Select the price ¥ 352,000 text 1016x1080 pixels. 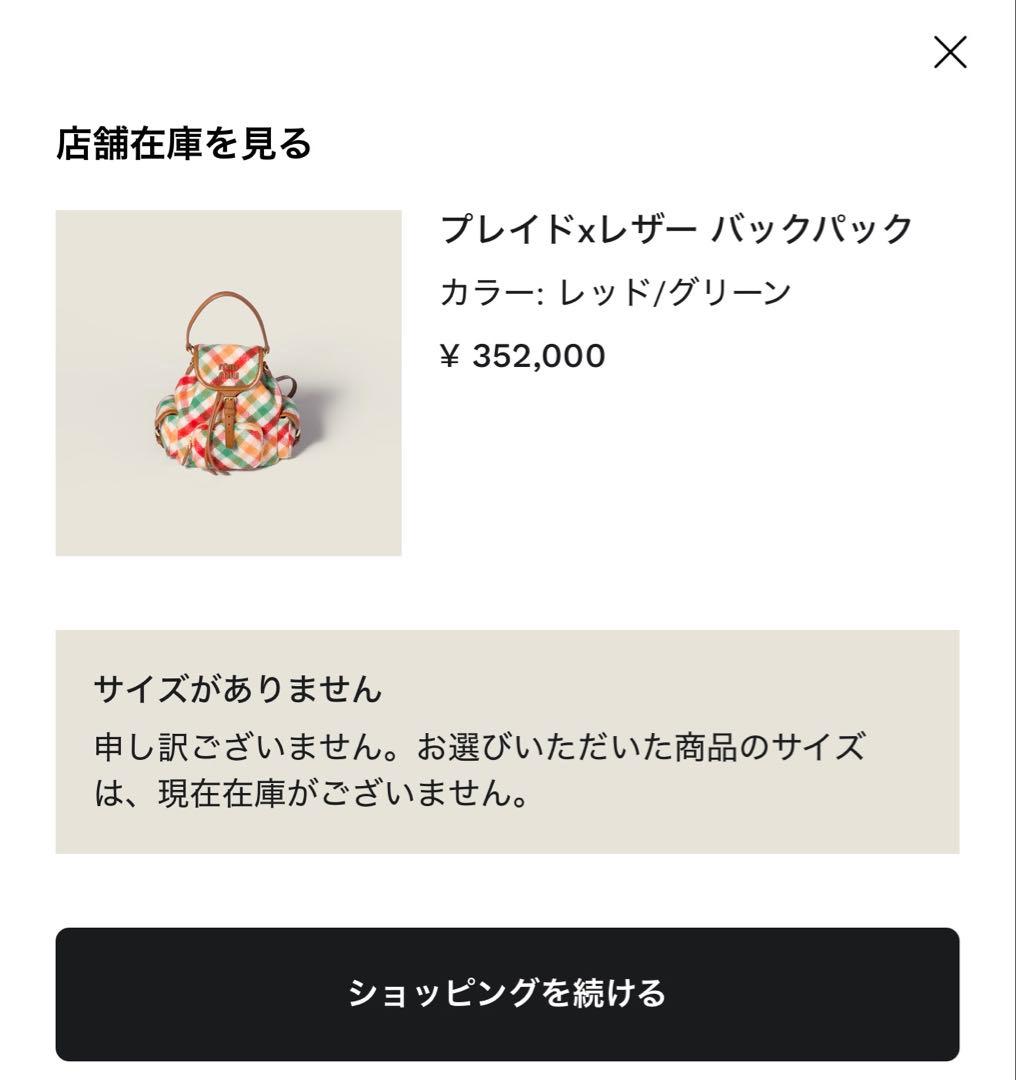[x=521, y=355]
